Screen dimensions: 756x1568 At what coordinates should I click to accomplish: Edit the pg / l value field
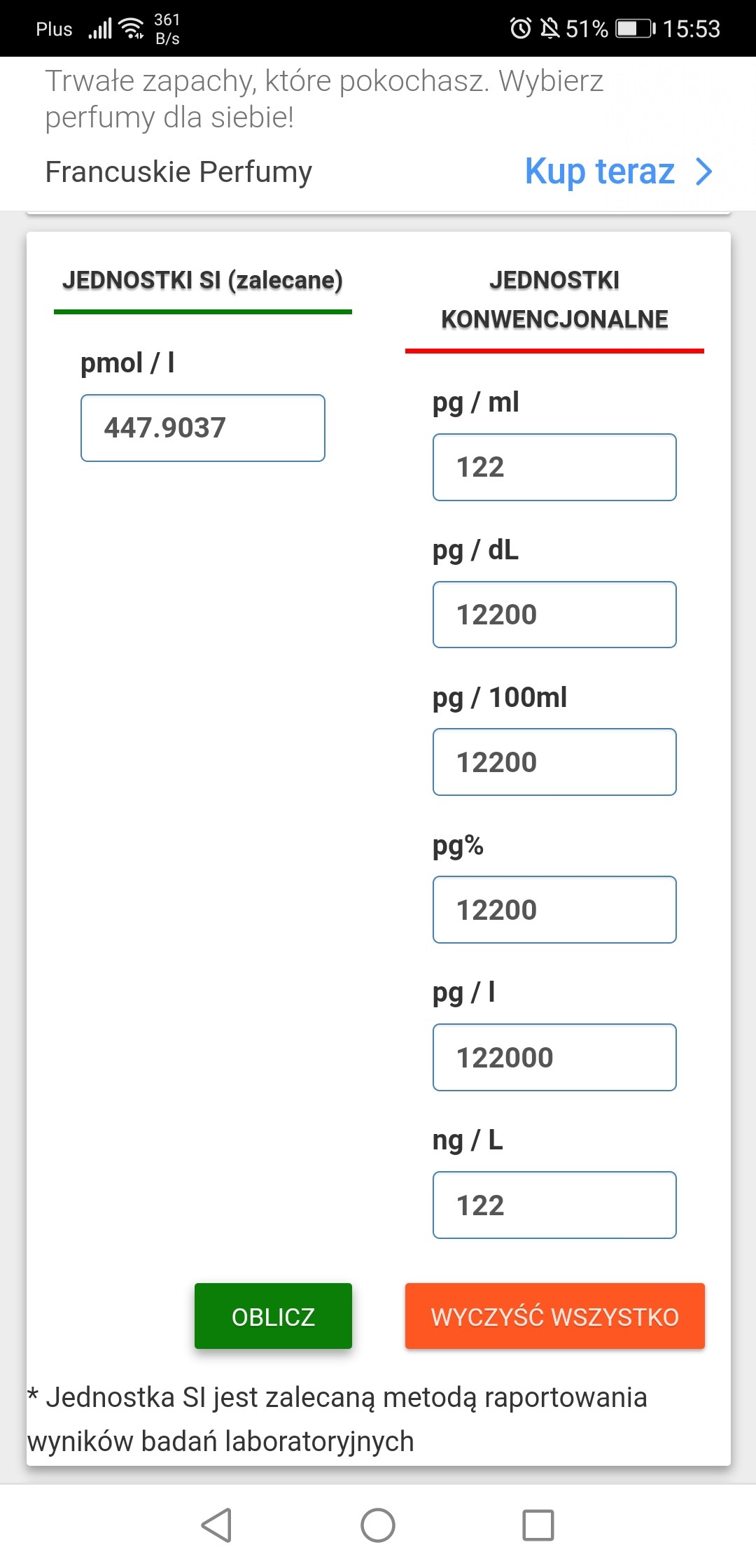[x=554, y=1058]
